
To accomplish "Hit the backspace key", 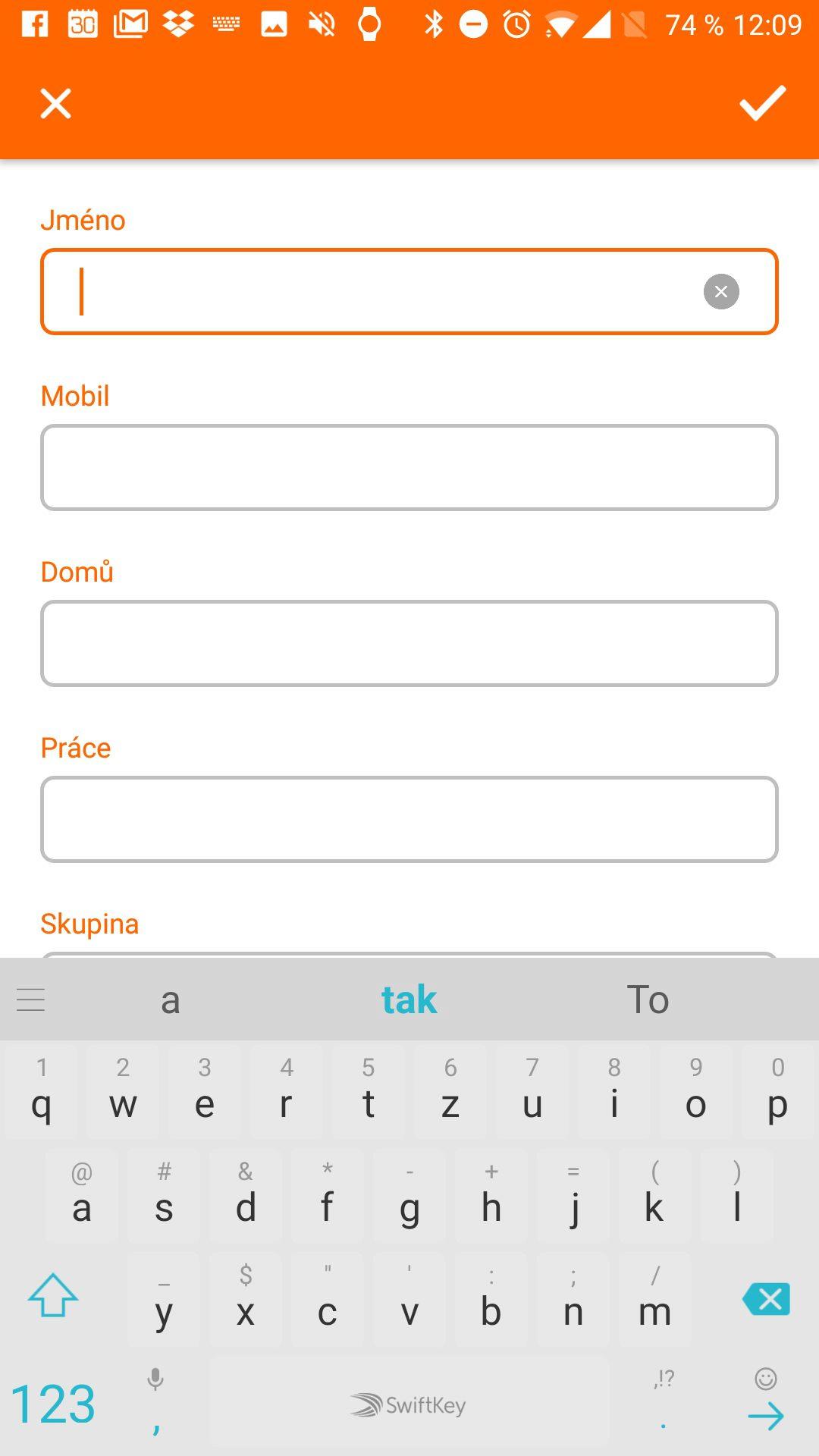I will pos(766,1299).
